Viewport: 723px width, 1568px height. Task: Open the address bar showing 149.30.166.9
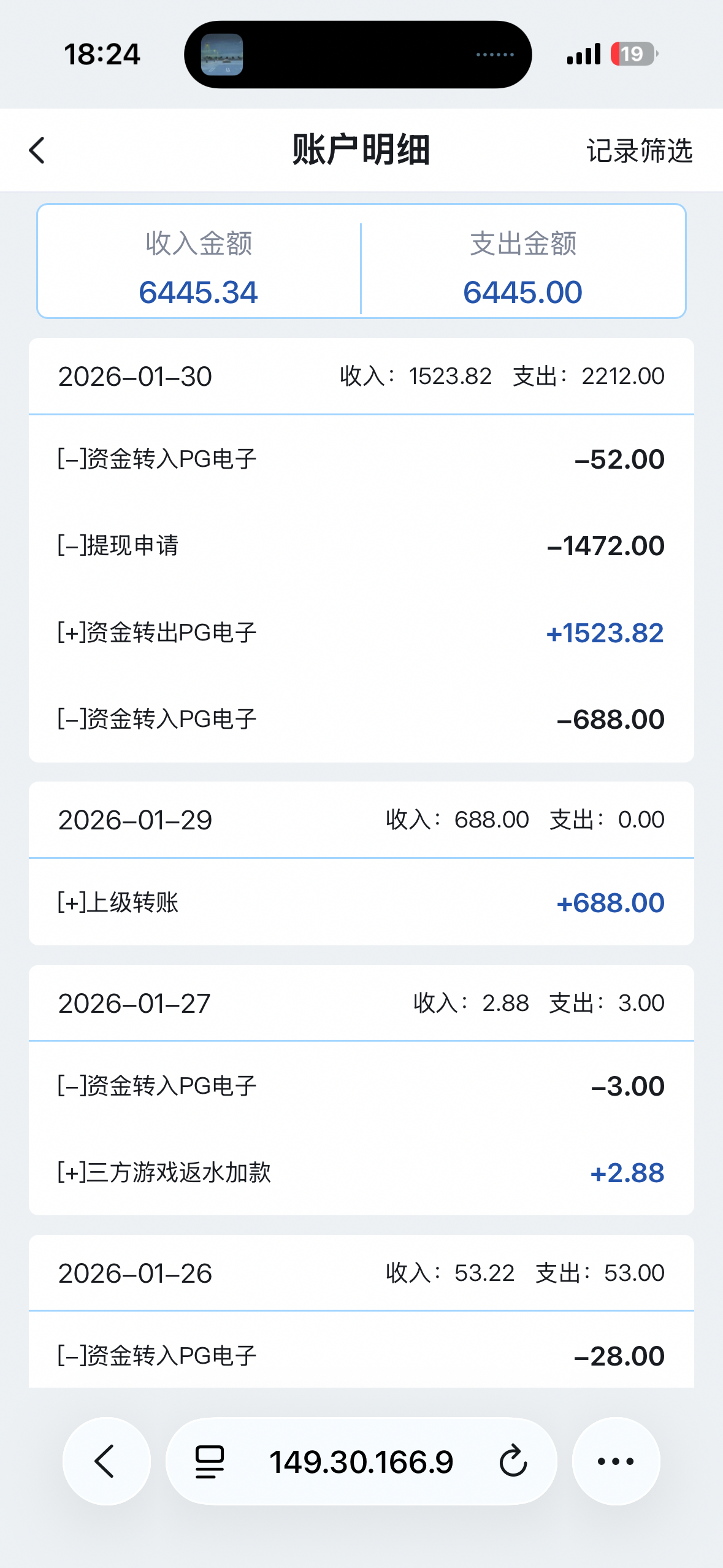click(x=361, y=1461)
